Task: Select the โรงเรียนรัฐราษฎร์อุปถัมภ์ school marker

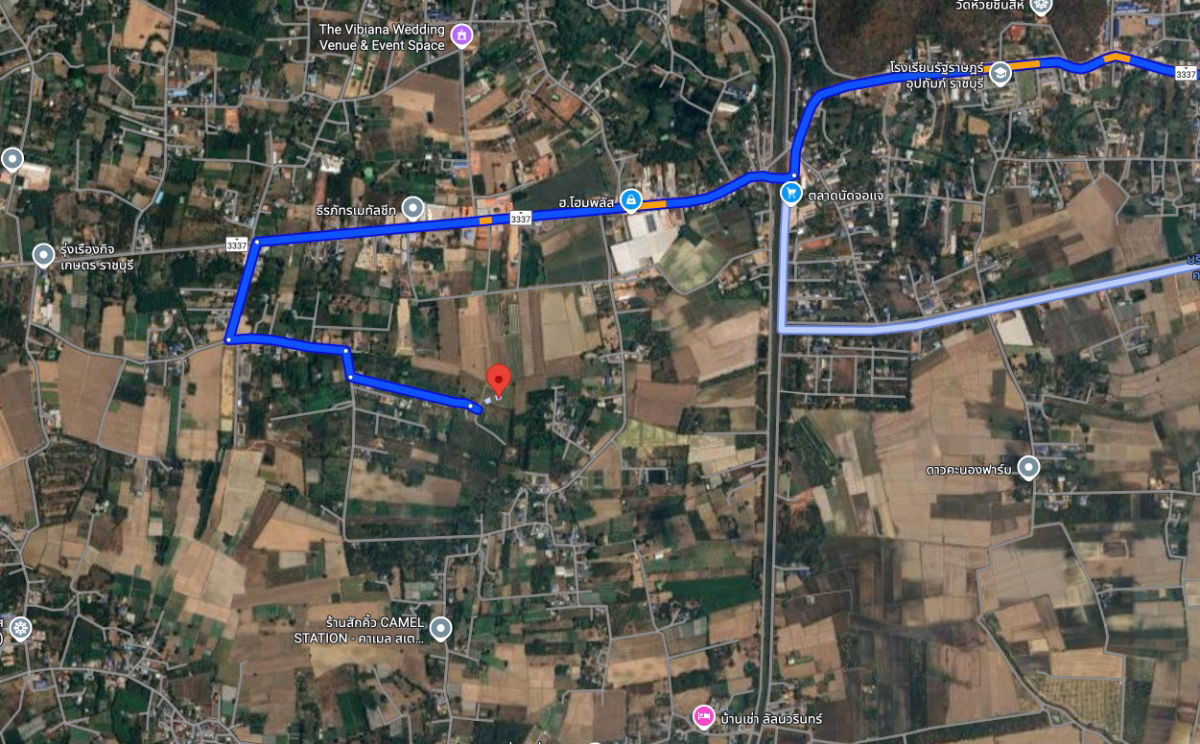Action: click(x=1000, y=73)
